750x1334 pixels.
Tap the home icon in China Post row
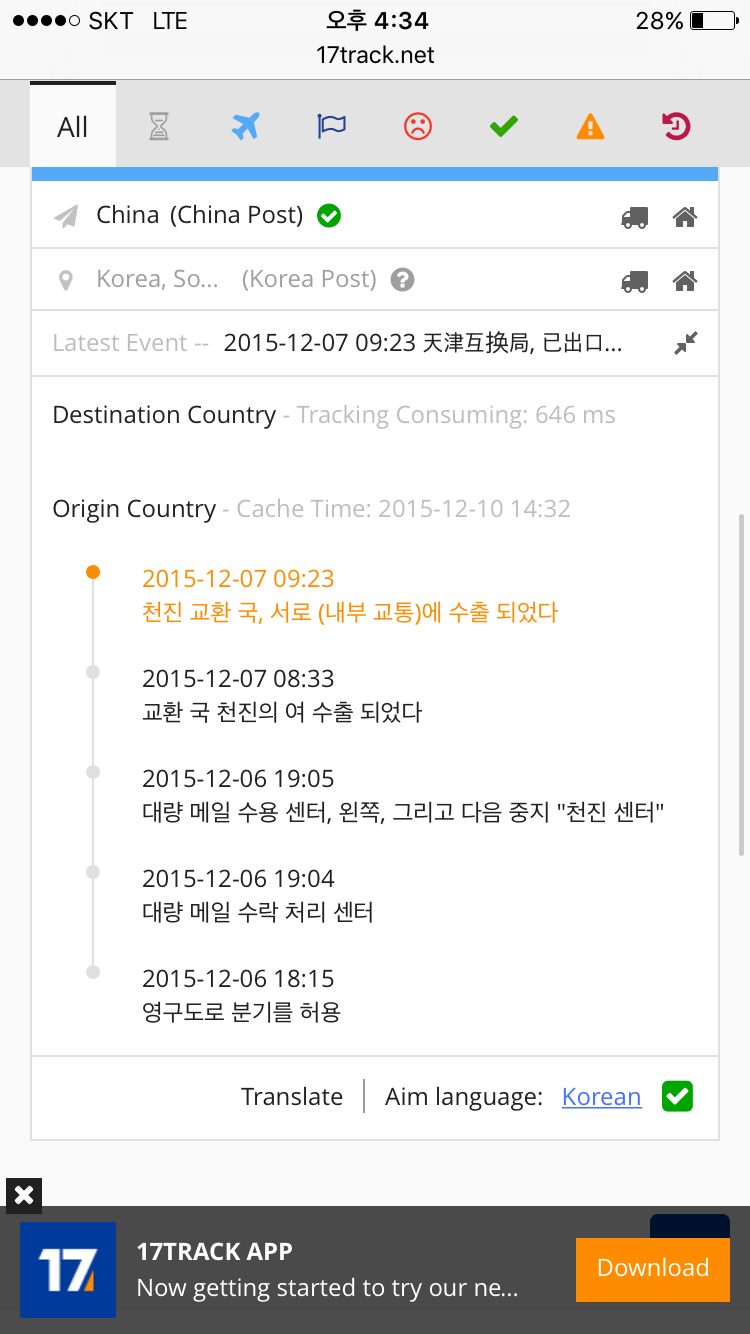[x=685, y=216]
